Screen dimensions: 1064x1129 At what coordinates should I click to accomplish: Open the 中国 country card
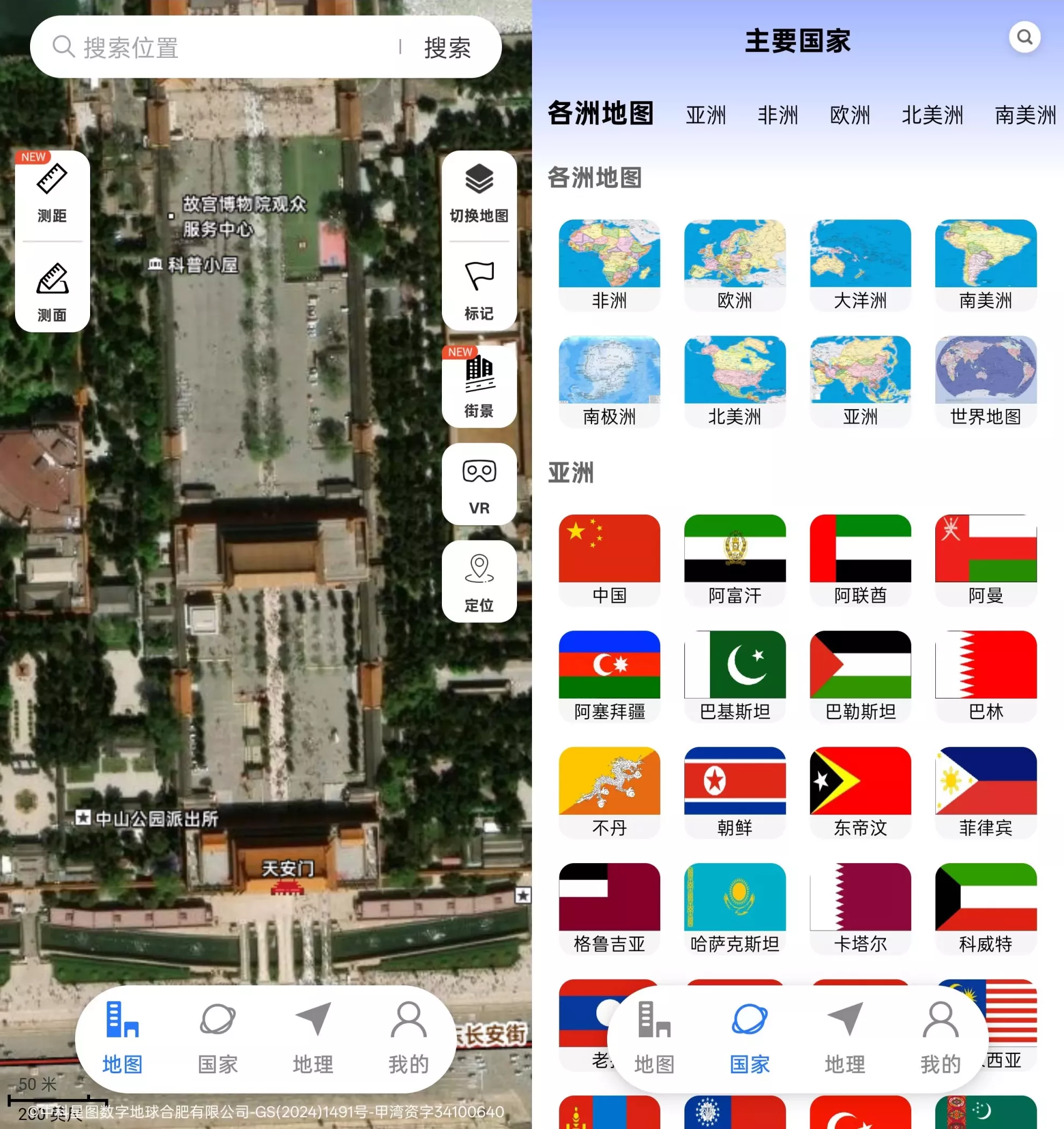pyautogui.click(x=609, y=560)
